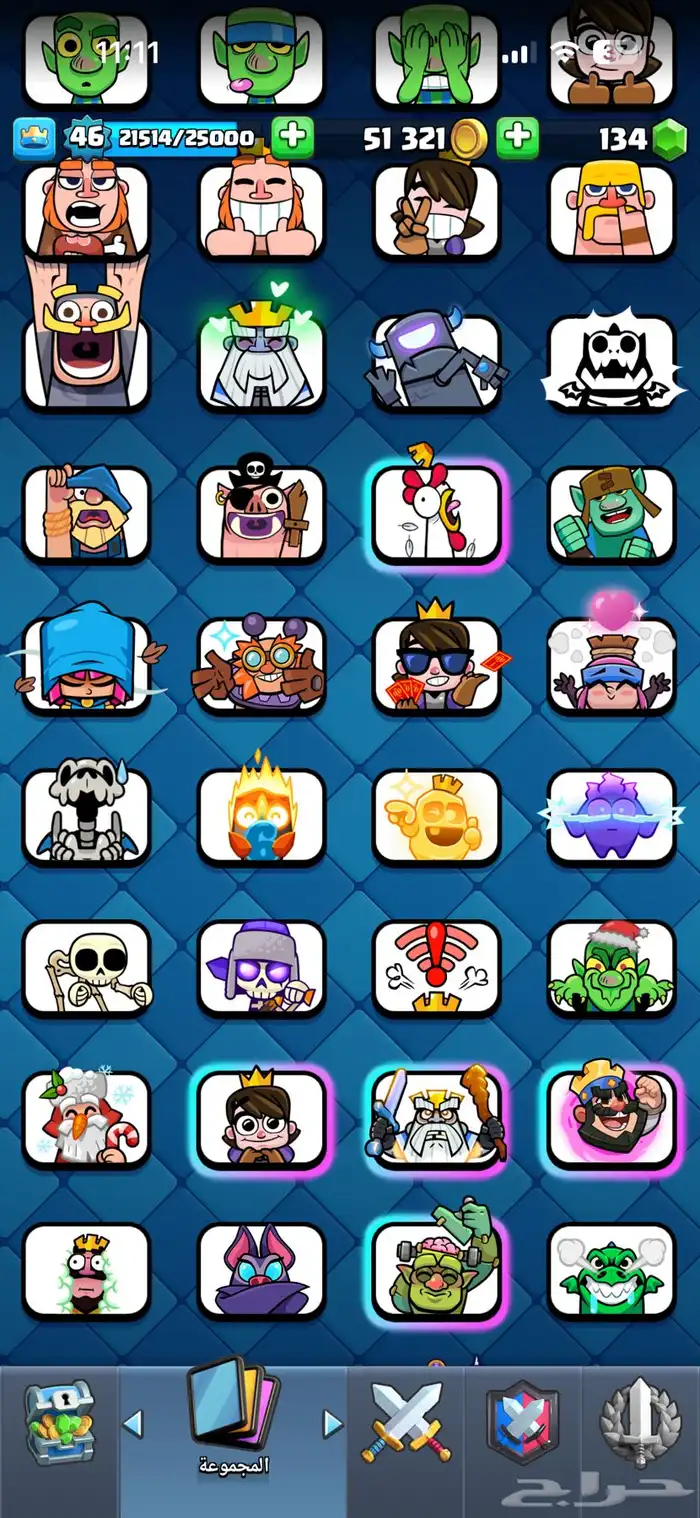
Task: Select the goblin with exposed brain emote
Action: [x=436, y=1268]
